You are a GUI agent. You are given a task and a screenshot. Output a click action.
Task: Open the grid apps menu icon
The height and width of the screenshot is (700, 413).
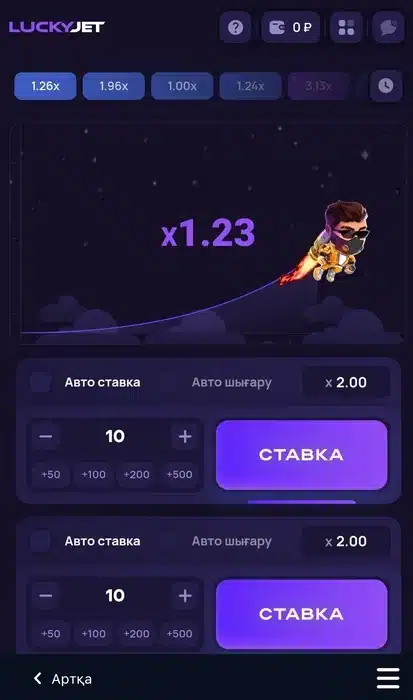pos(346,28)
